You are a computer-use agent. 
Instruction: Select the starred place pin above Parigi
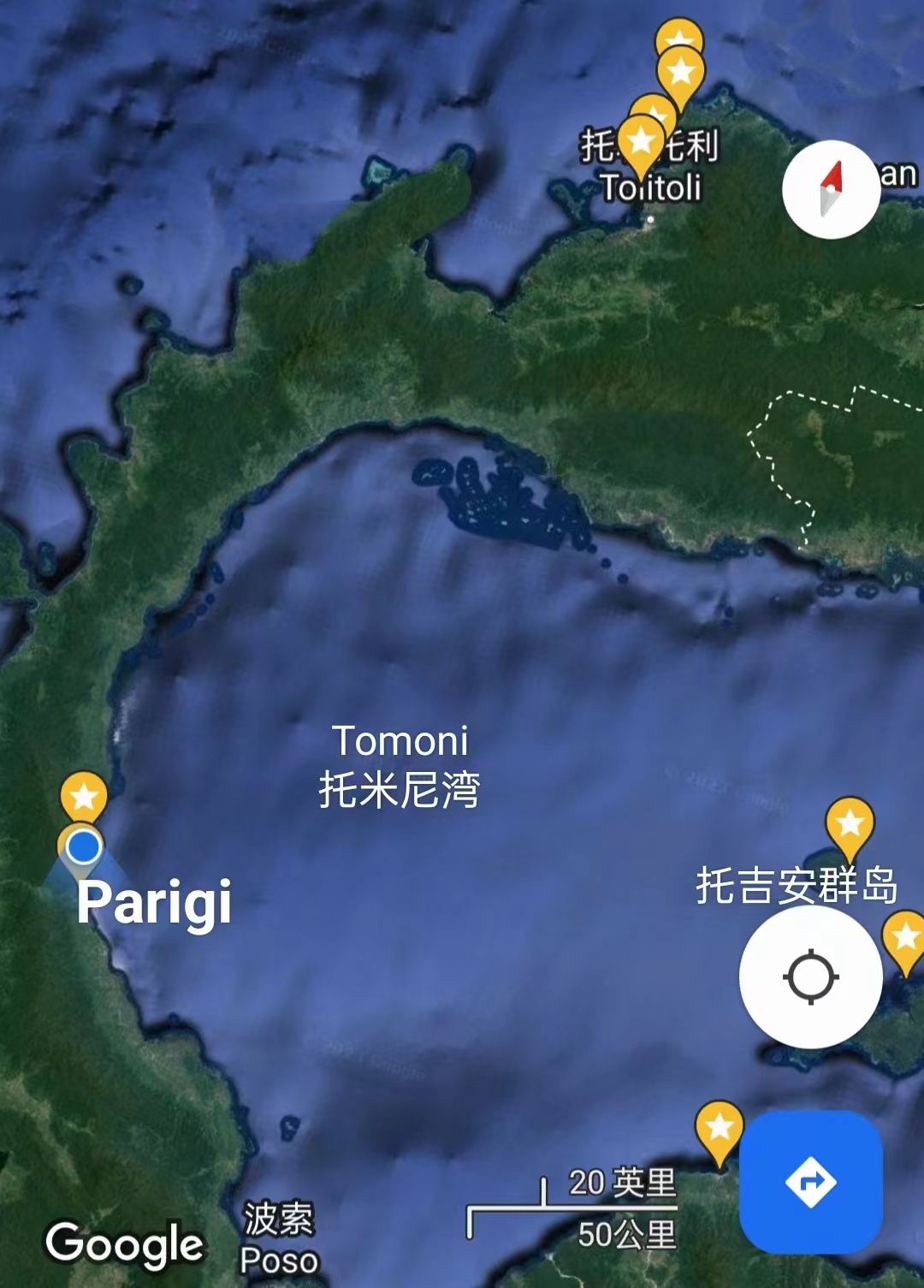[84, 796]
